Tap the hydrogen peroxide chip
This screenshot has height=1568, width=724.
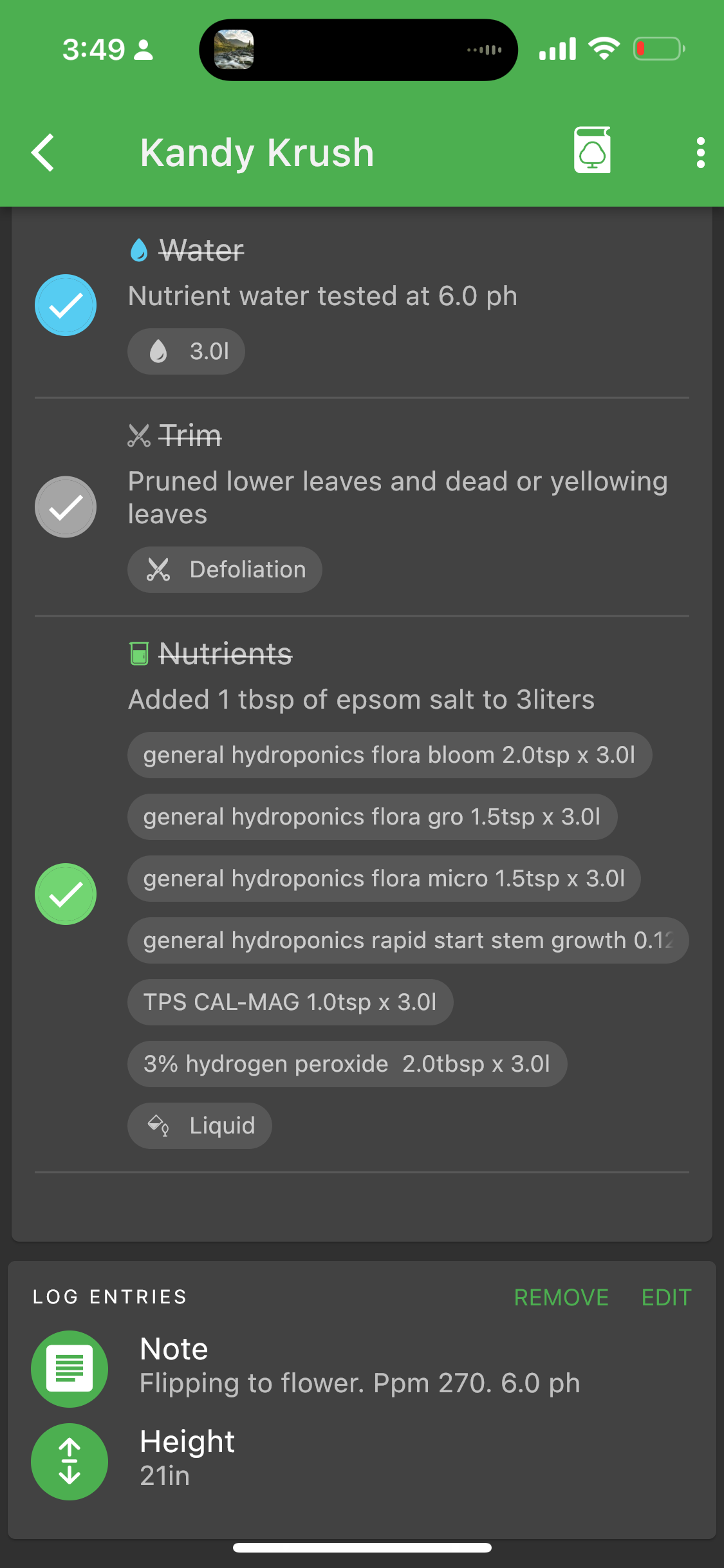(x=347, y=1064)
